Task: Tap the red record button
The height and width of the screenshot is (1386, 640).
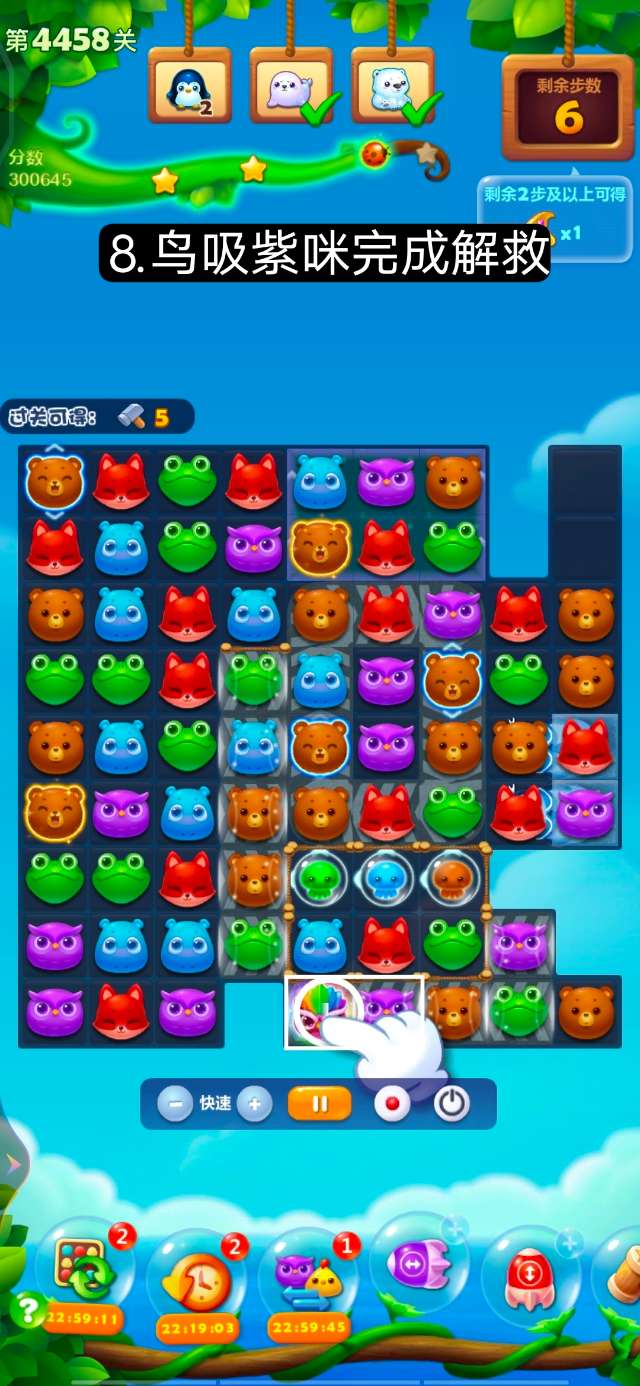Action: [392, 1104]
